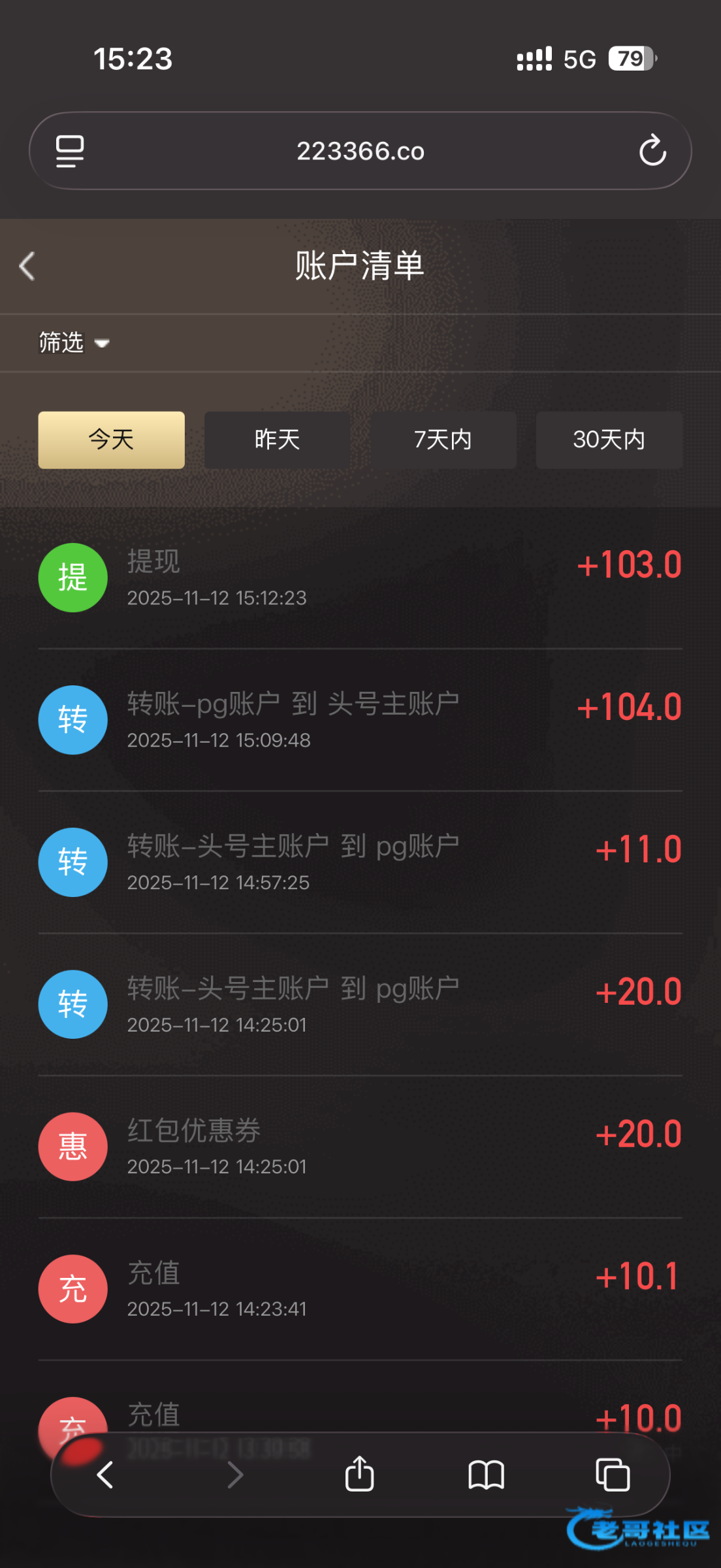
Task: Go back using the browser toolbar
Action: 105,1475
